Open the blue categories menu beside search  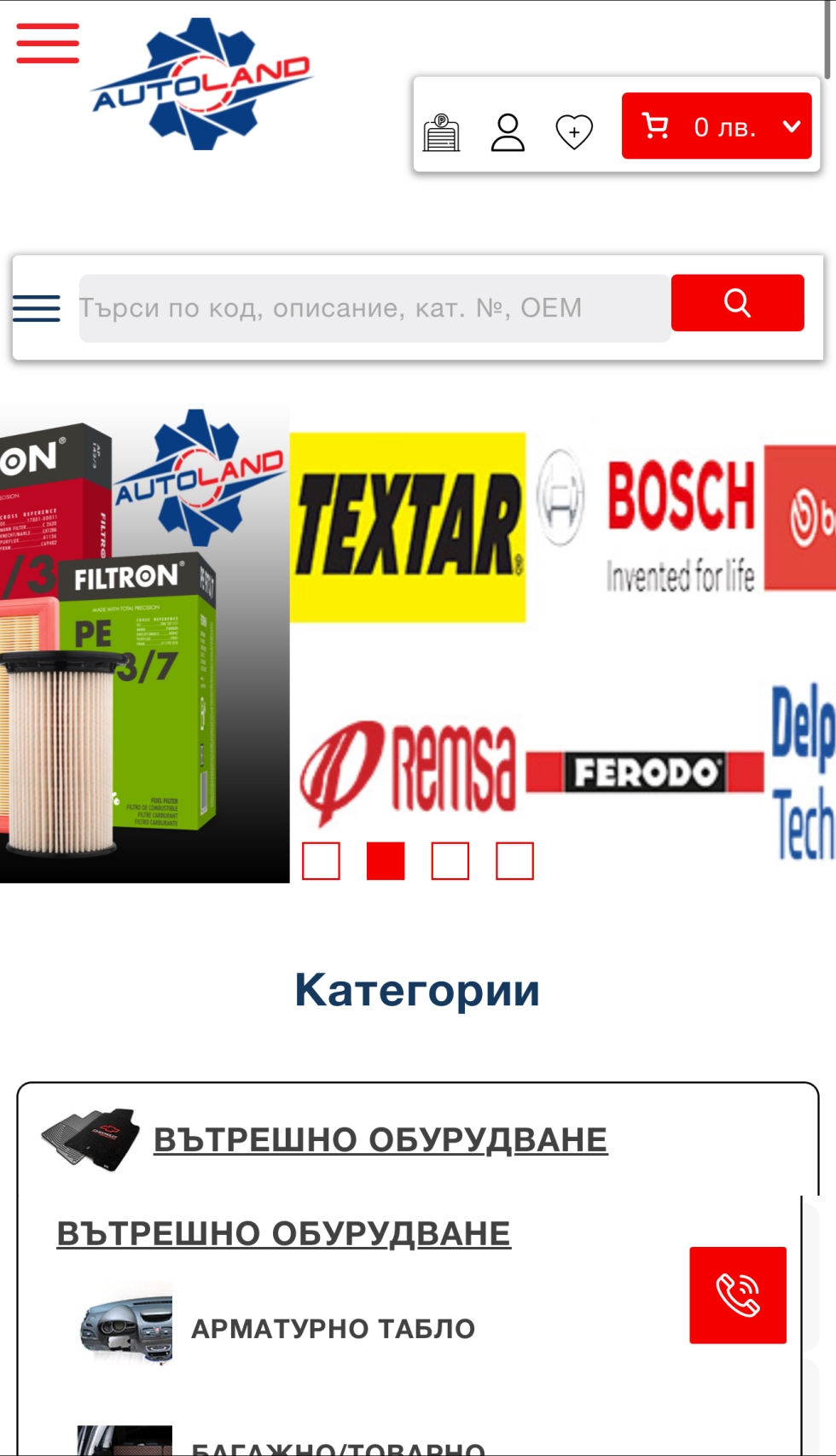37,308
